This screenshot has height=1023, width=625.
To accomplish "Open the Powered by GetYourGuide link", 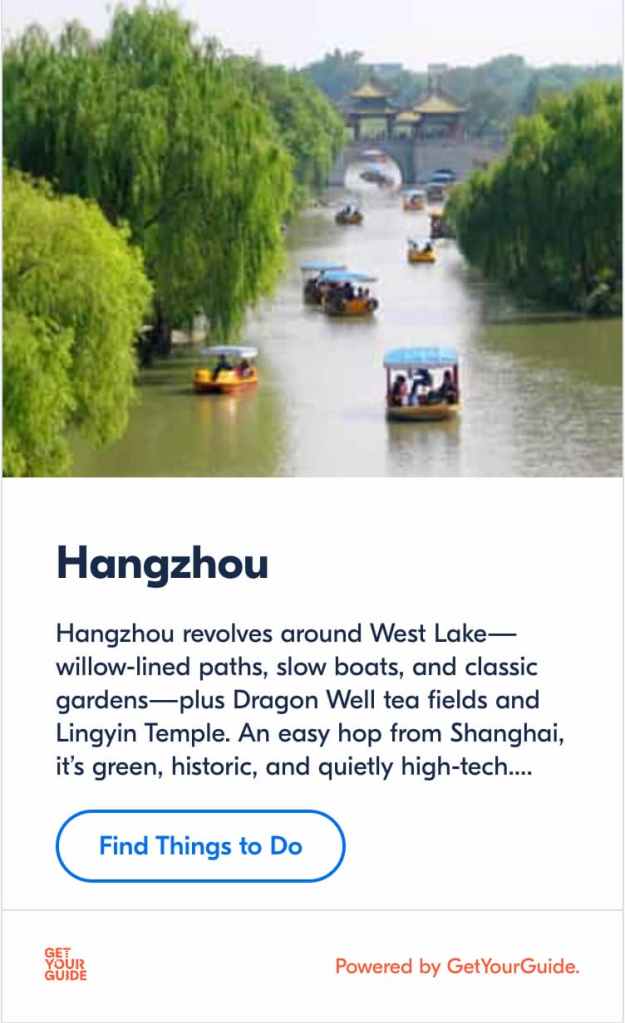I will coord(457,967).
